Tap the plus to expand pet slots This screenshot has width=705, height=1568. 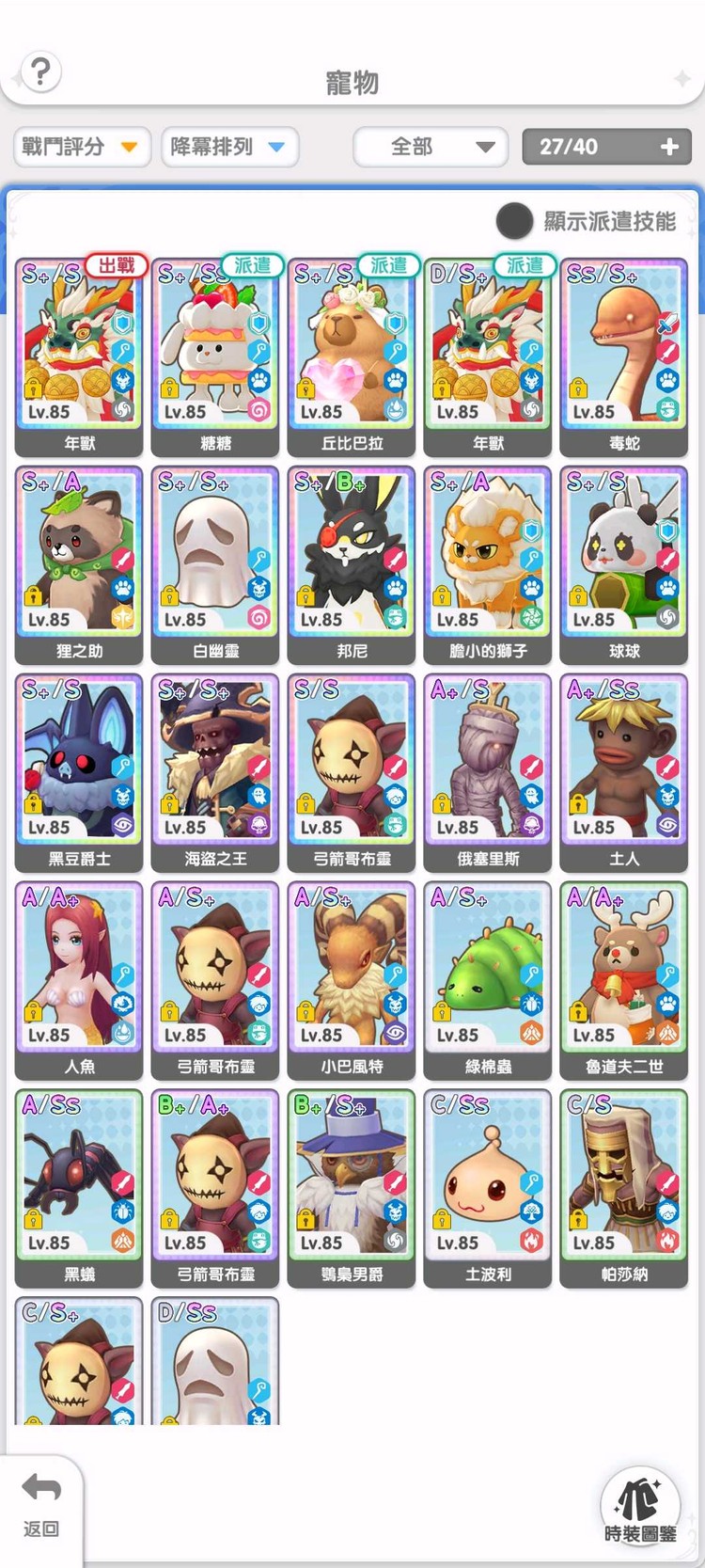[669, 147]
